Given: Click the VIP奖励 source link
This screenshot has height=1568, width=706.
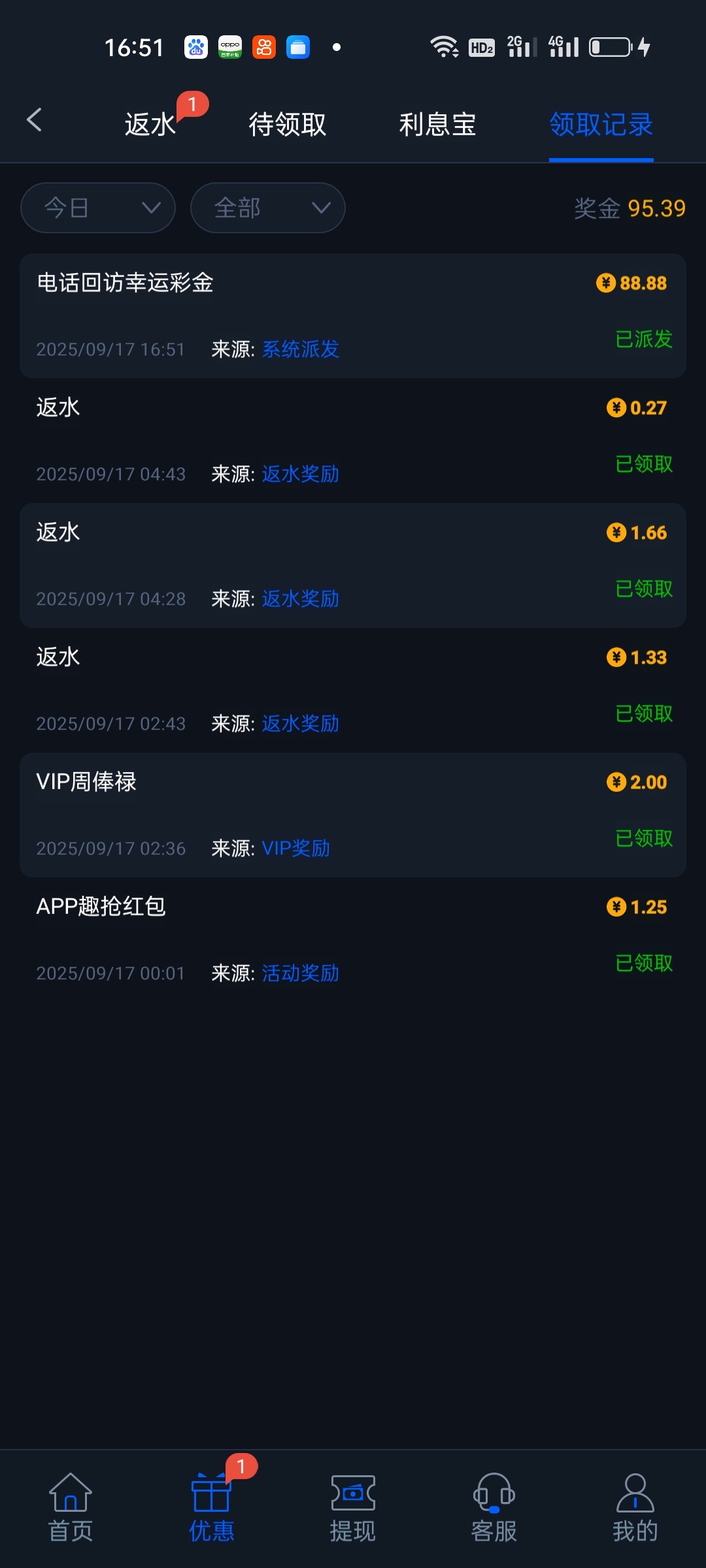Looking at the screenshot, I should (x=295, y=848).
